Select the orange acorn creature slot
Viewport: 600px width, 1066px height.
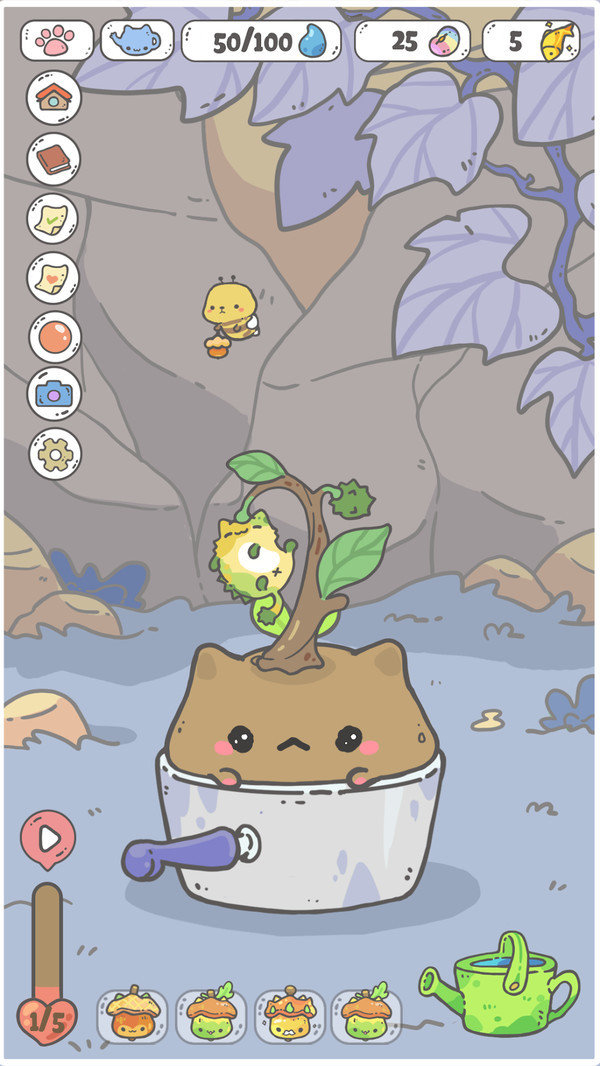tap(133, 1016)
